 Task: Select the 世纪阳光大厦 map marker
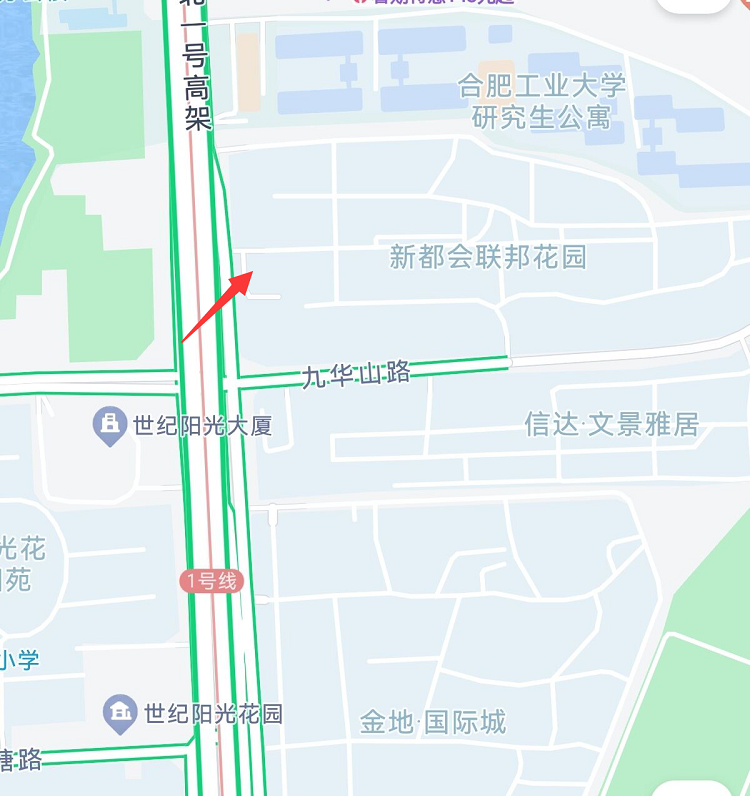[108, 426]
